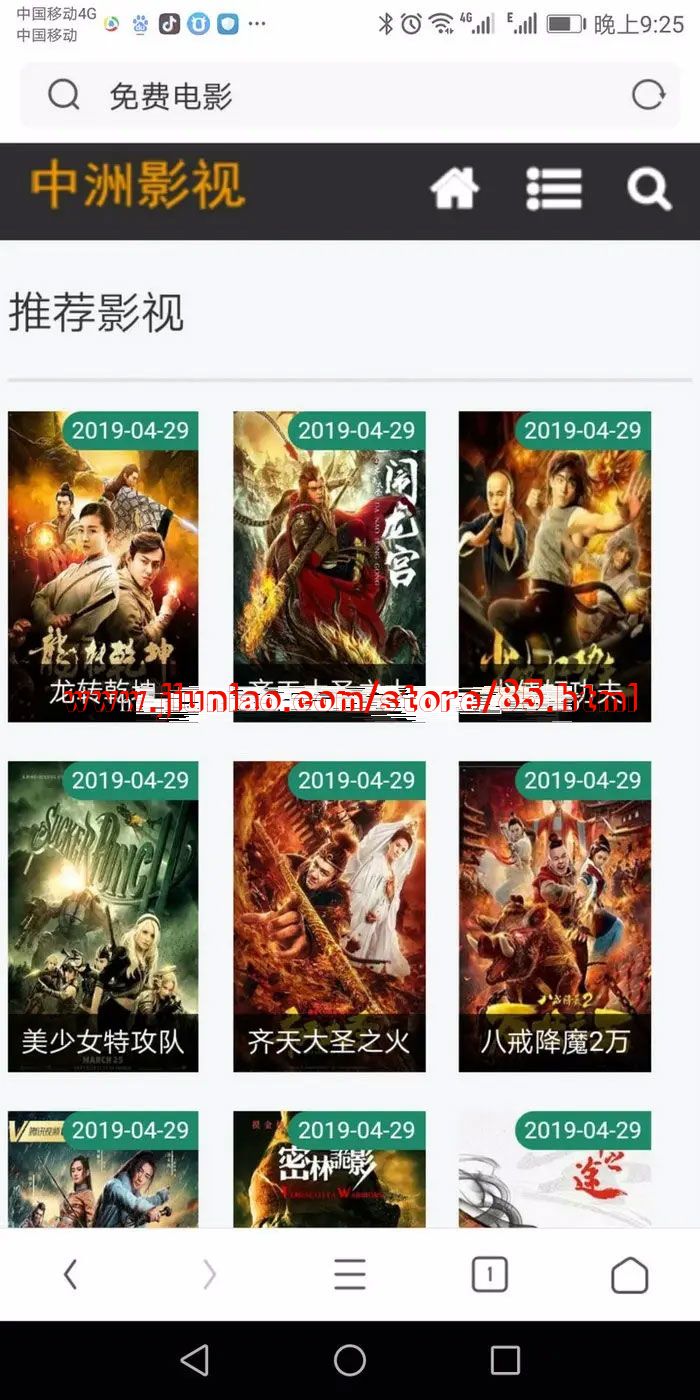This screenshot has width=700, height=1400.
Task: Open the site search magnifier icon
Action: coord(649,188)
